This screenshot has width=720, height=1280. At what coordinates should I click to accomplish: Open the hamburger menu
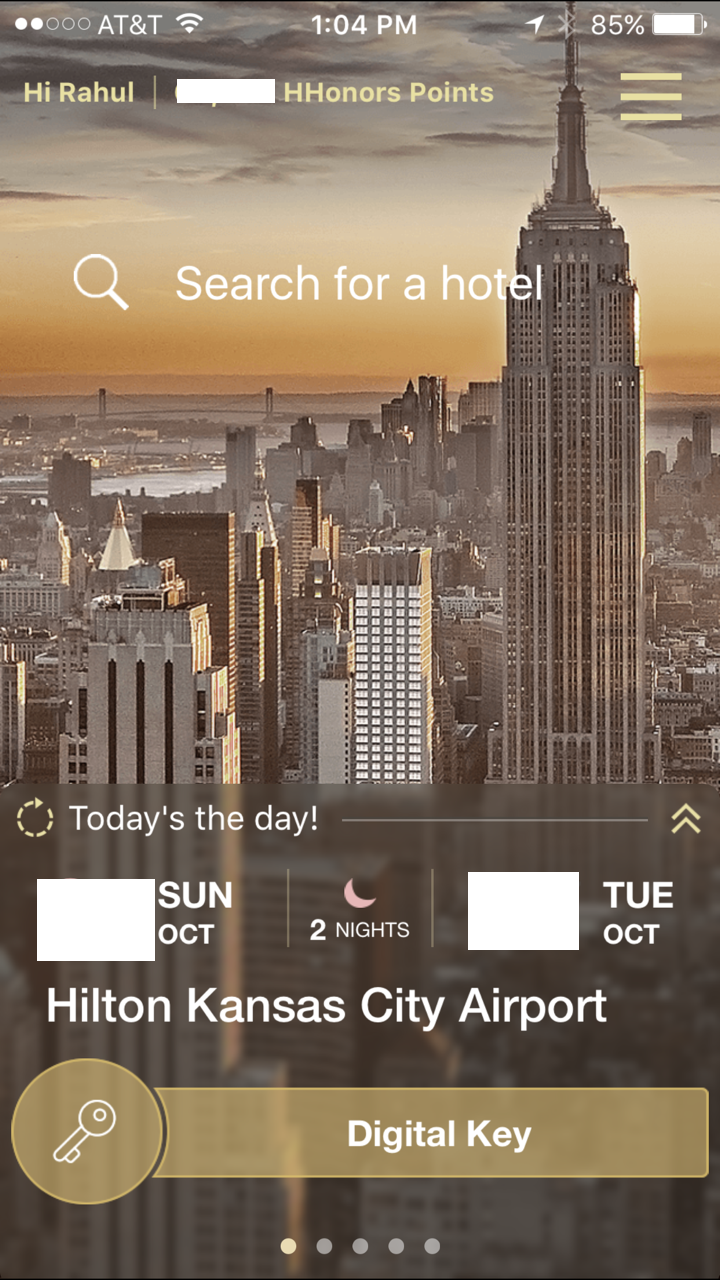[x=650, y=97]
